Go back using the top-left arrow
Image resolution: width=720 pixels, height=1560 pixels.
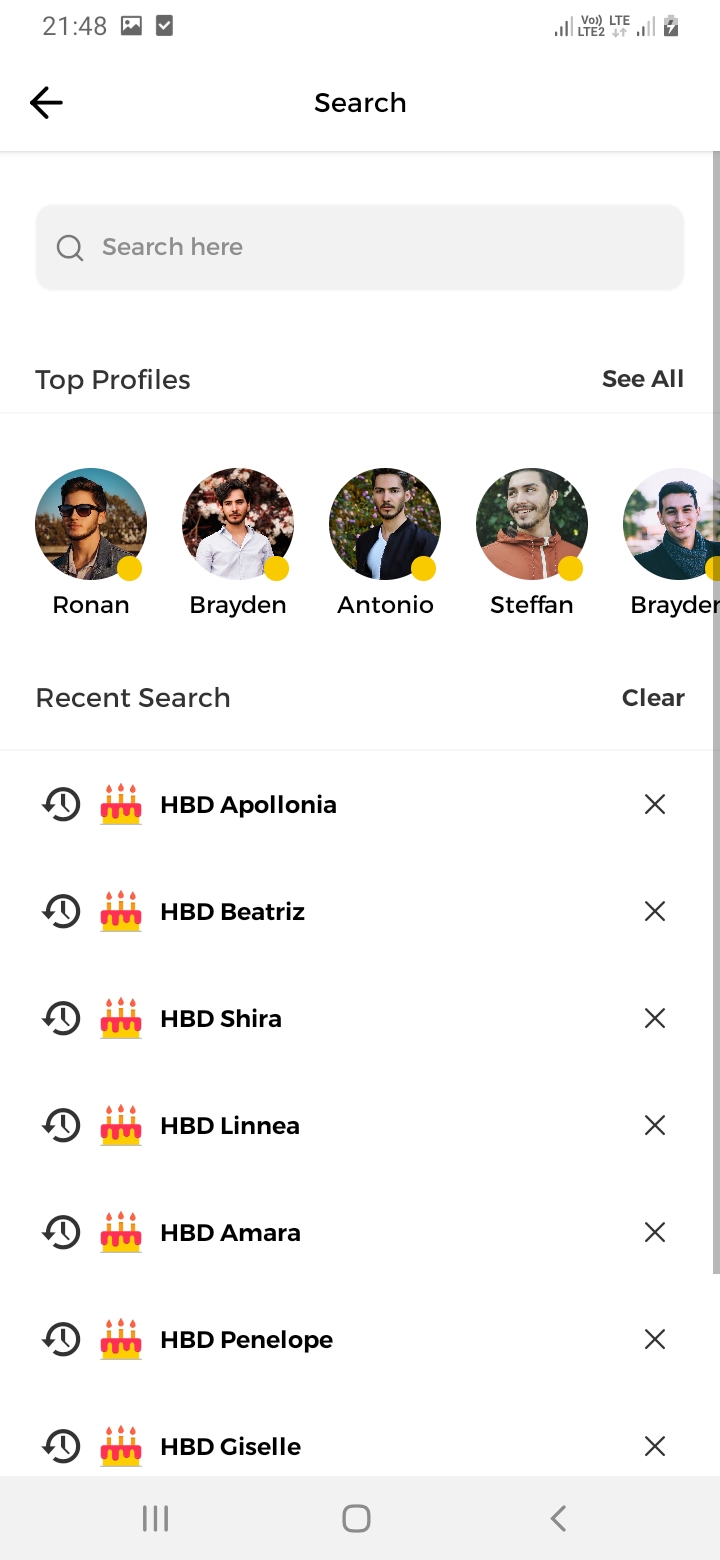coord(46,102)
